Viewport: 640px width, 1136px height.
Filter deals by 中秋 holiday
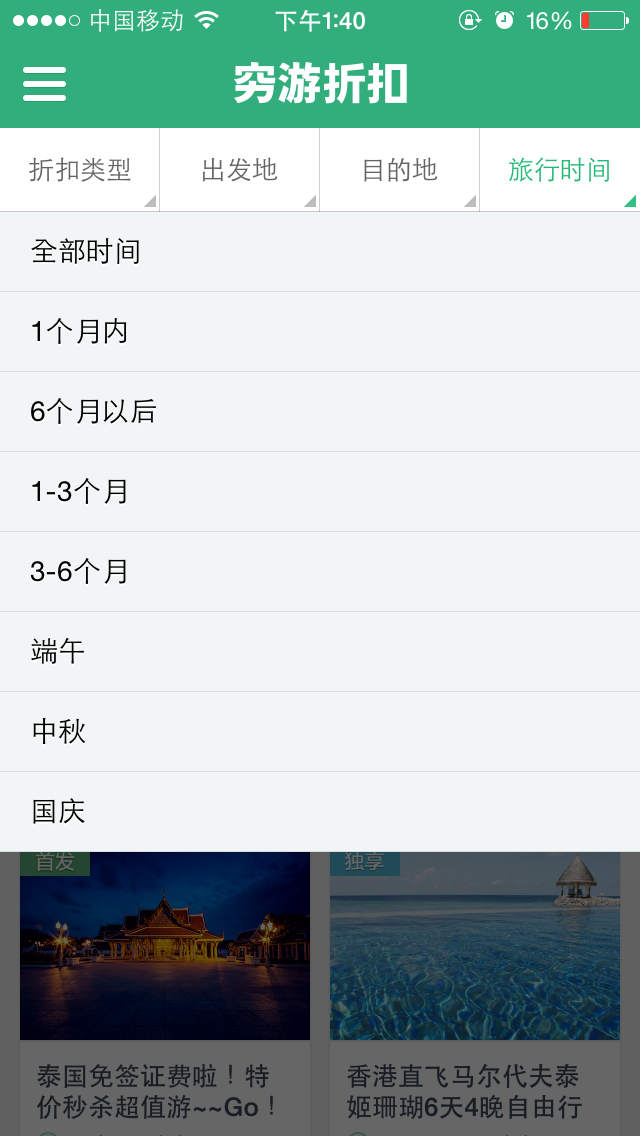click(x=320, y=732)
